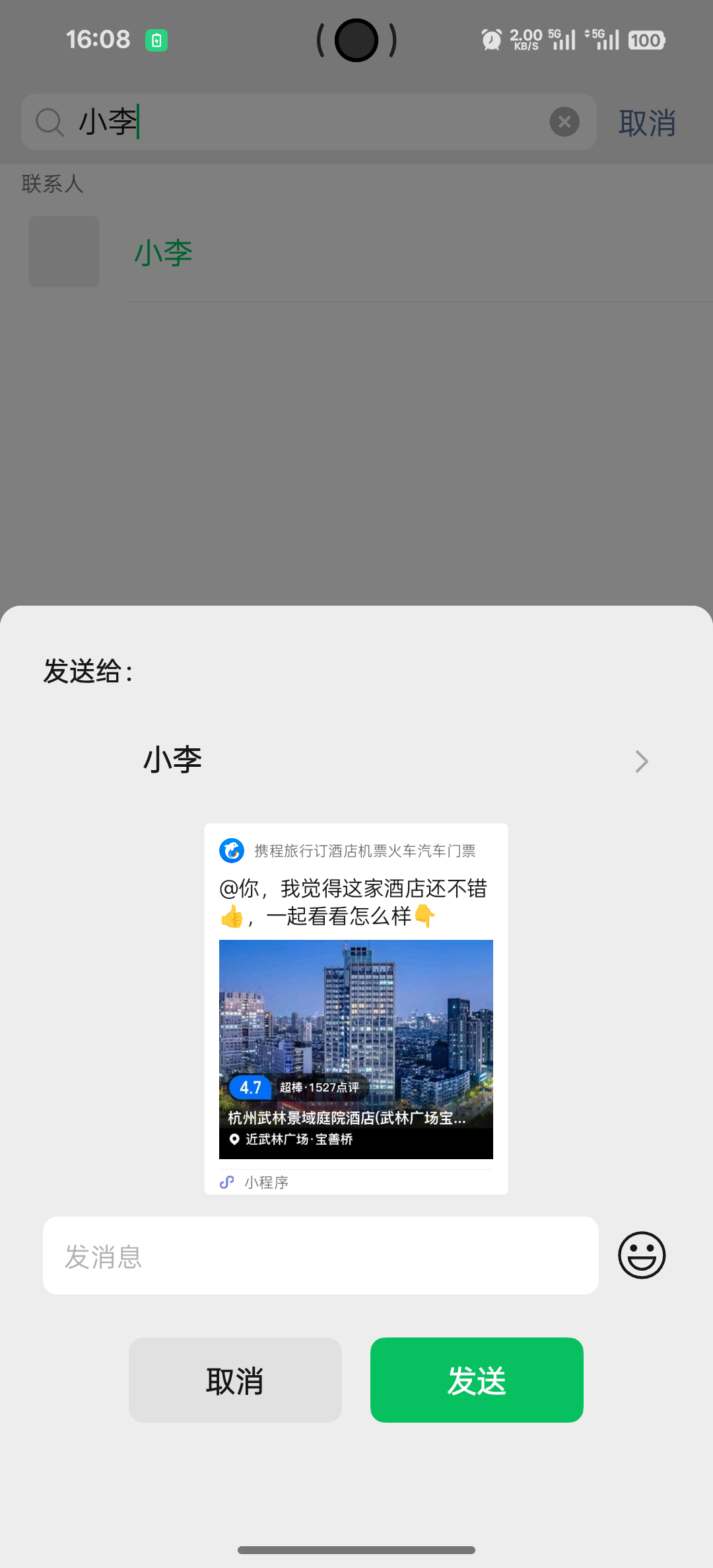Tap the contact avatar next to 小李
This screenshot has width=713, height=1568.
coord(63,252)
